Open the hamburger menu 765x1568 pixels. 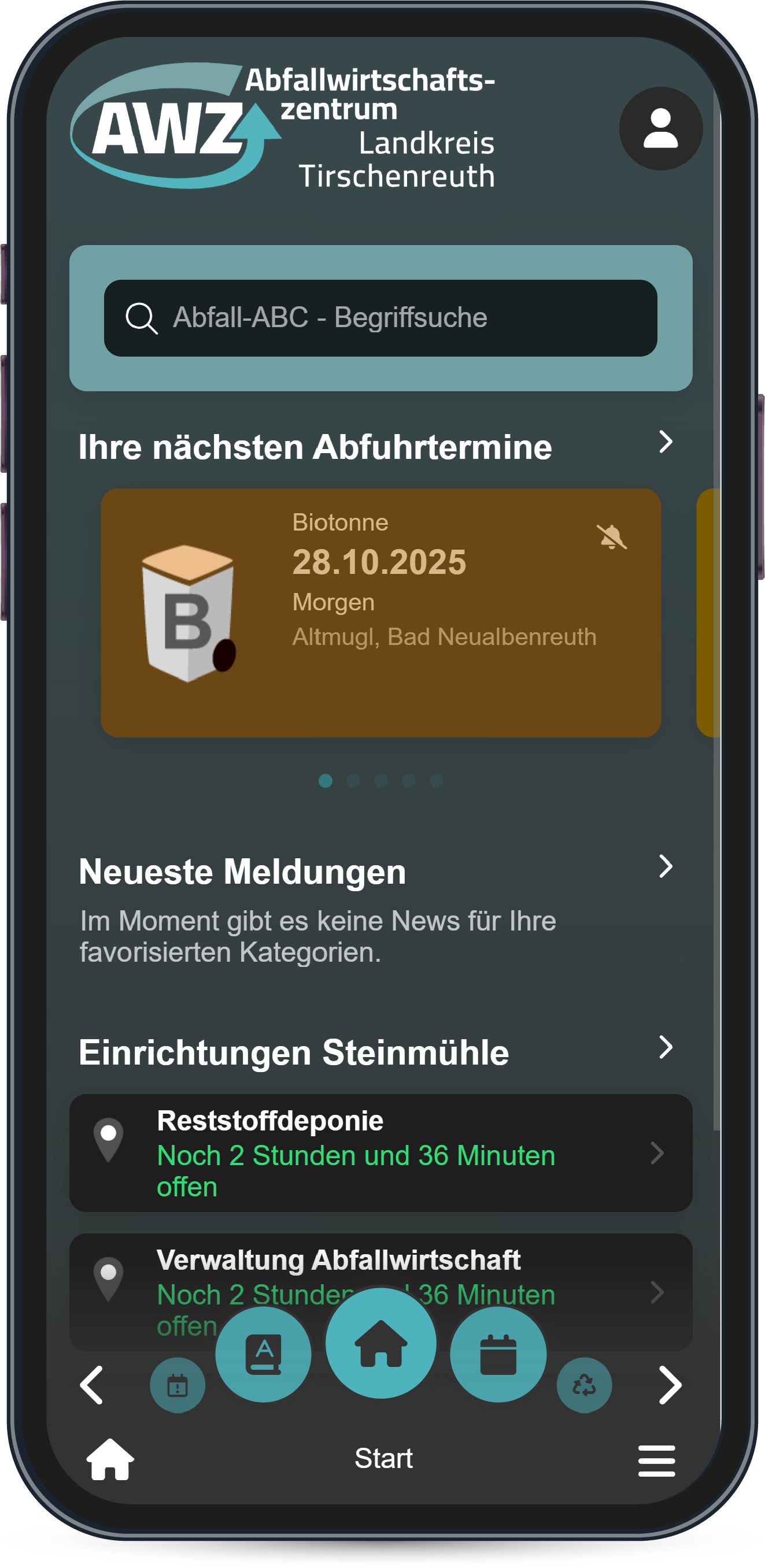656,1460
